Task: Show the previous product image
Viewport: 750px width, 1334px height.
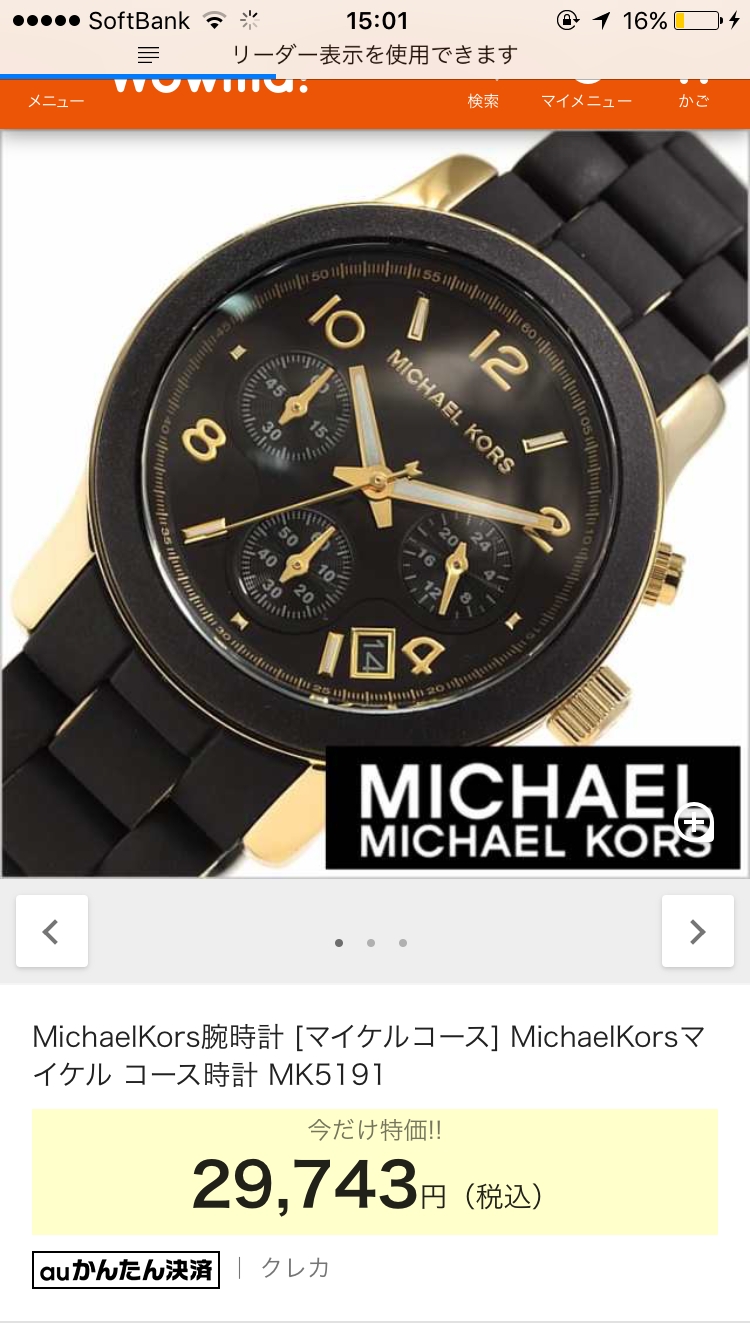Action: pos(52,931)
